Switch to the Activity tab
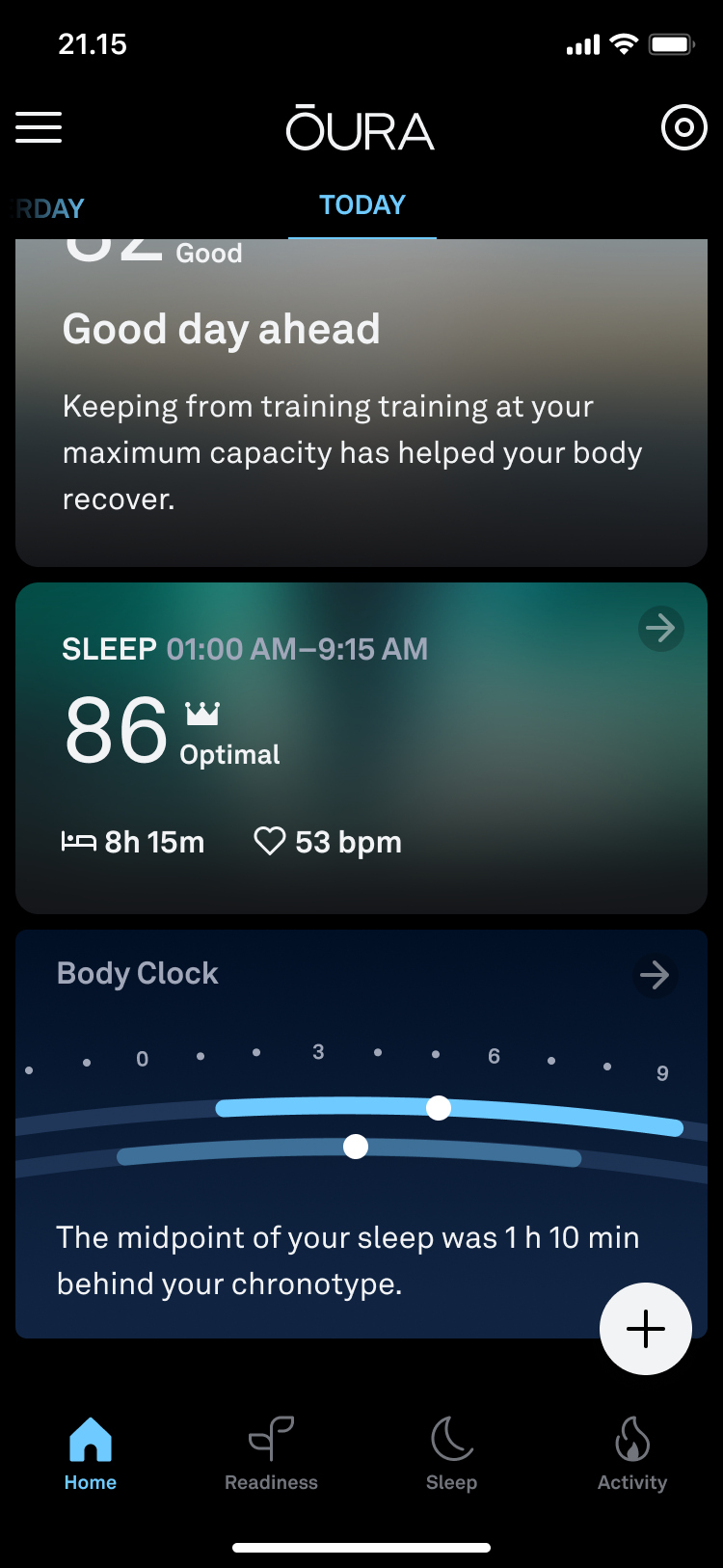Screen dimensions: 723x1568 (632, 1454)
